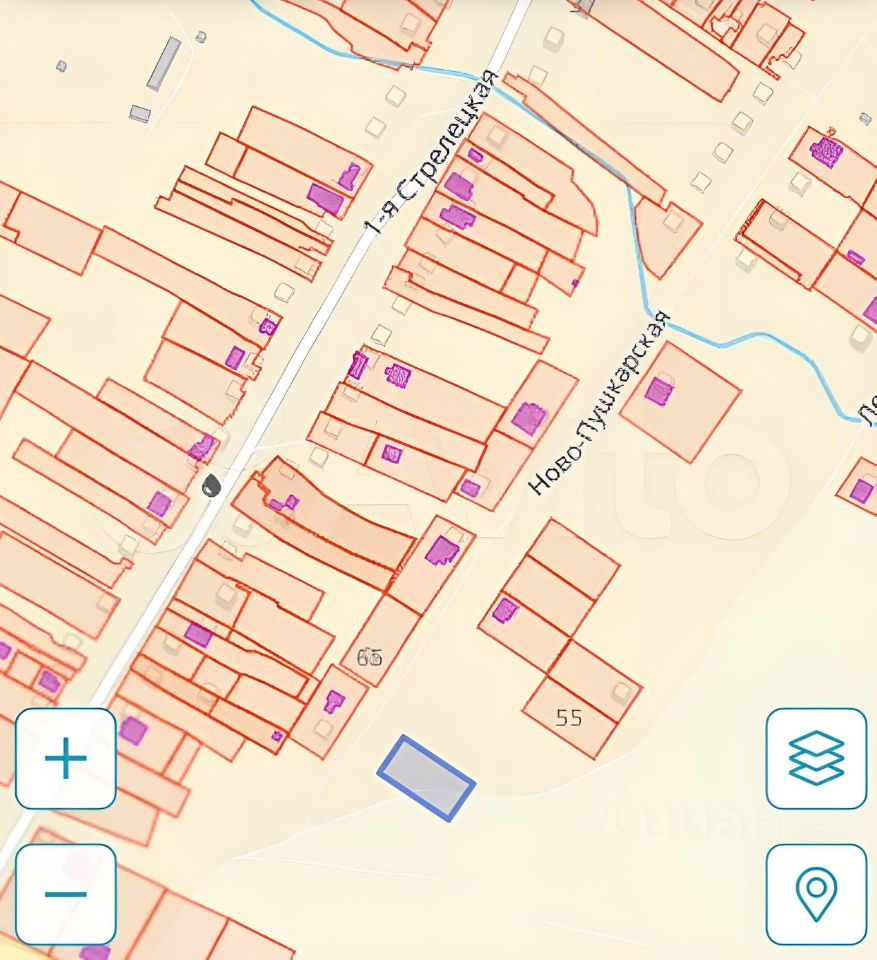Screen dimensions: 877x960
Task: Zoom out of the map view
Action: (66, 894)
